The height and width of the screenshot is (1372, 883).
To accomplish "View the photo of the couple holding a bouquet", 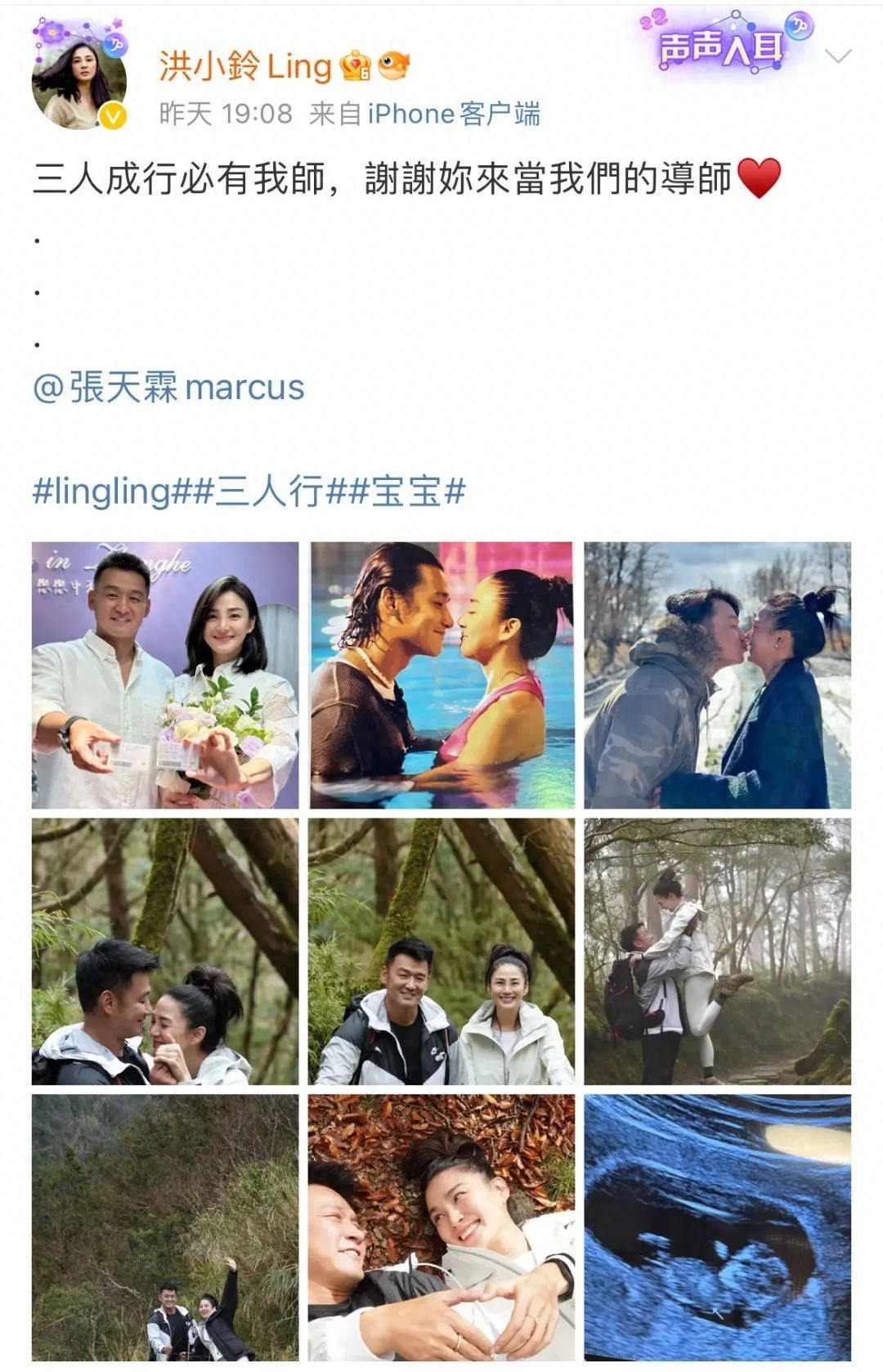I will coord(165,675).
